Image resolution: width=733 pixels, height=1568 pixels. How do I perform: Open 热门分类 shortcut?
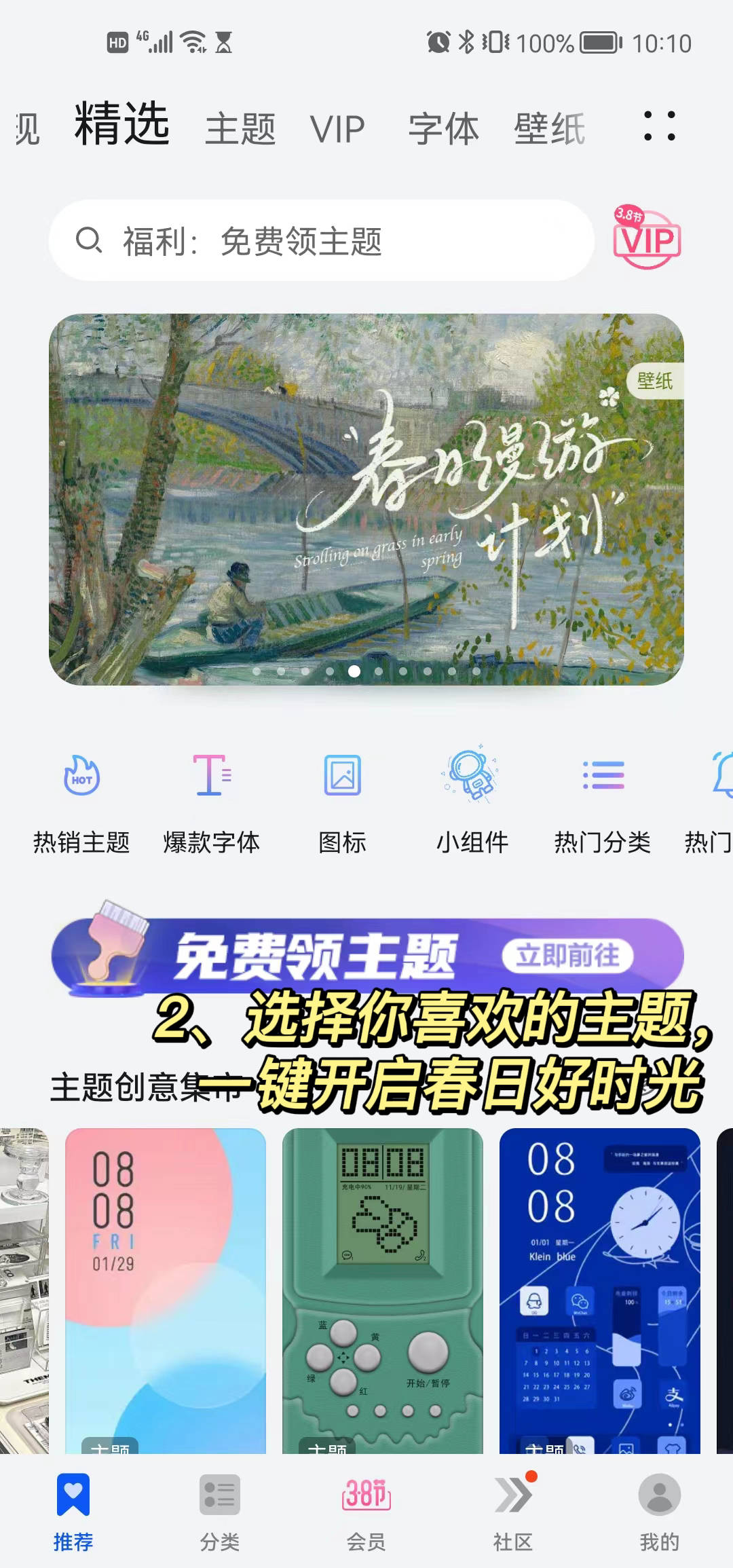pyautogui.click(x=603, y=801)
